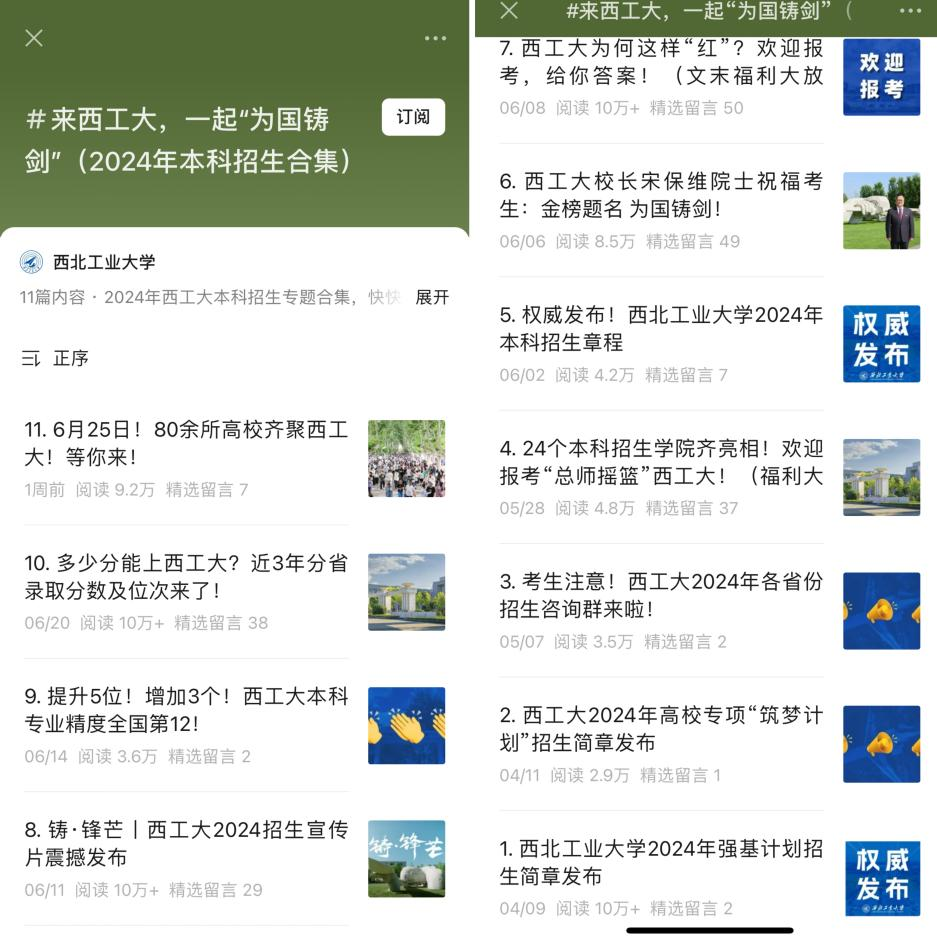Screen dimensions: 937x937
Task: Subscribe with the 订阅 button
Action: point(413,117)
